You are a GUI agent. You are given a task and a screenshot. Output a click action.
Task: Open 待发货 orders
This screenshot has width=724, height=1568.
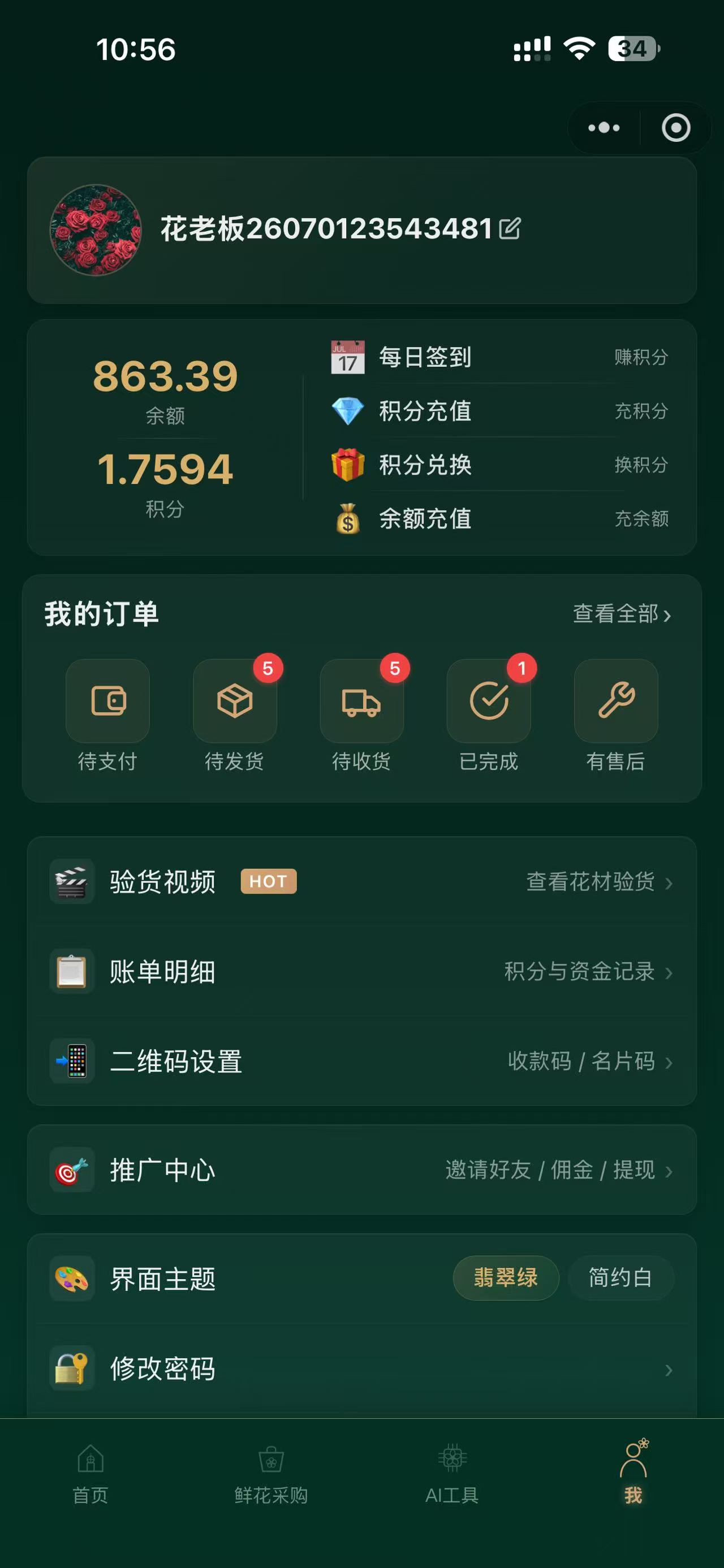point(235,716)
